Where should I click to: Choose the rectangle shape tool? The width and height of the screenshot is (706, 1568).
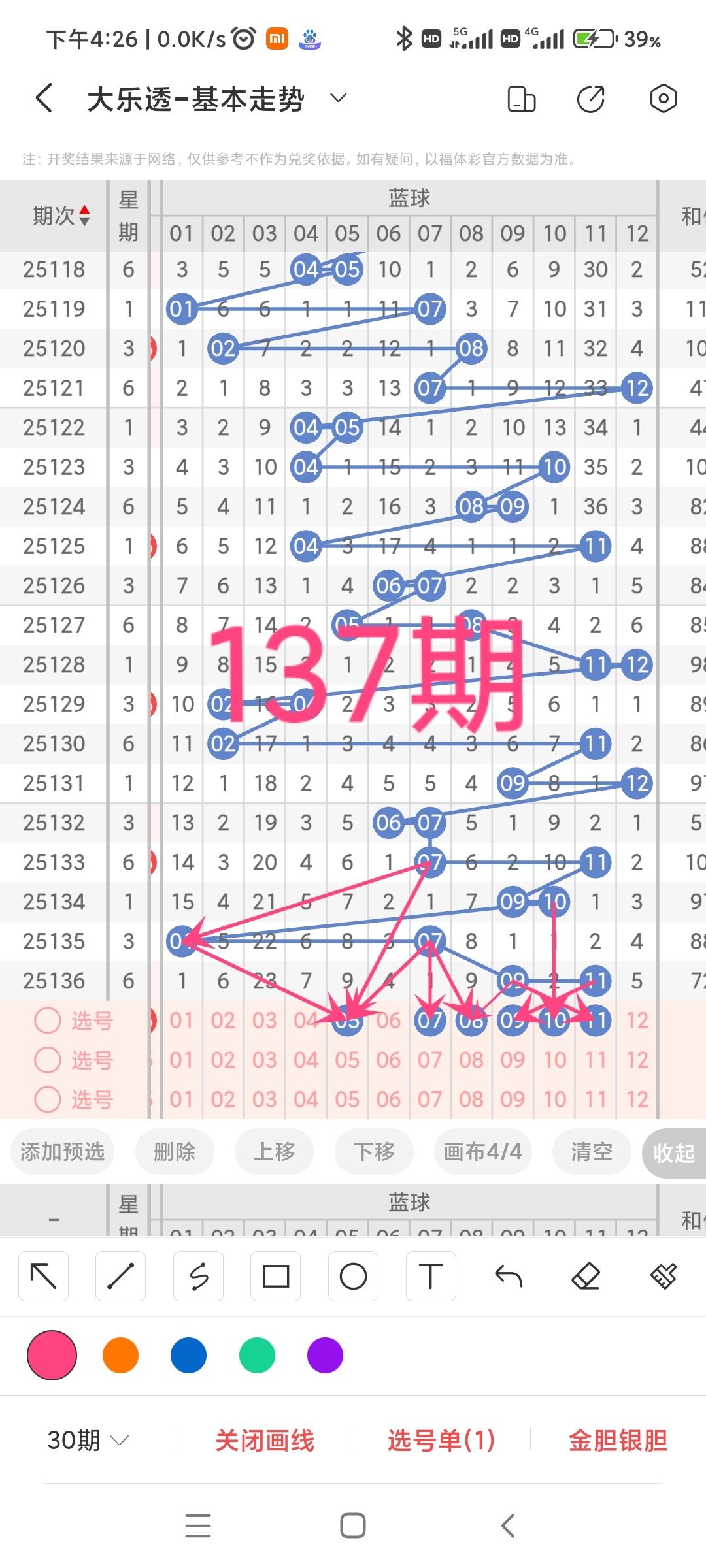click(x=276, y=1276)
